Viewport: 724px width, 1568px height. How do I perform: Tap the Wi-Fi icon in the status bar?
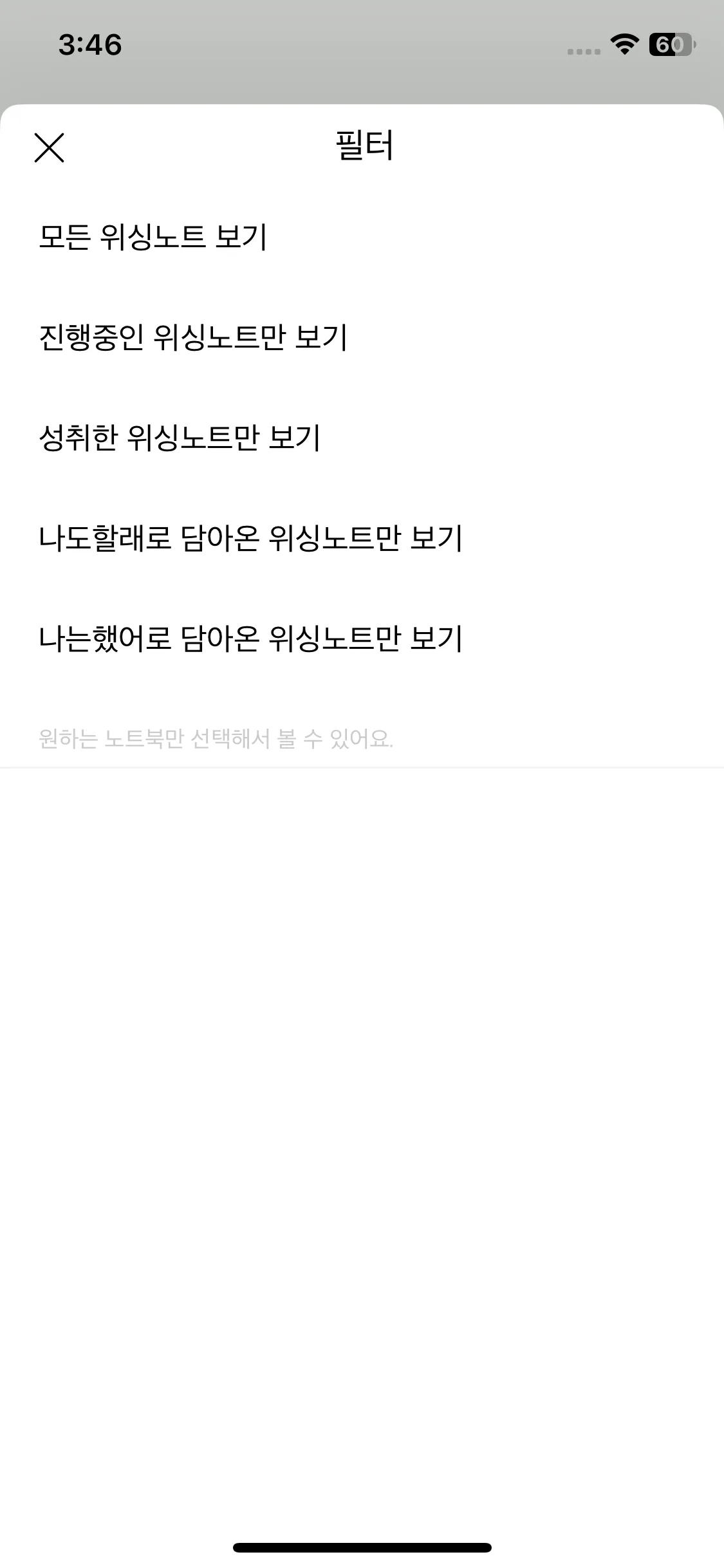click(x=623, y=45)
